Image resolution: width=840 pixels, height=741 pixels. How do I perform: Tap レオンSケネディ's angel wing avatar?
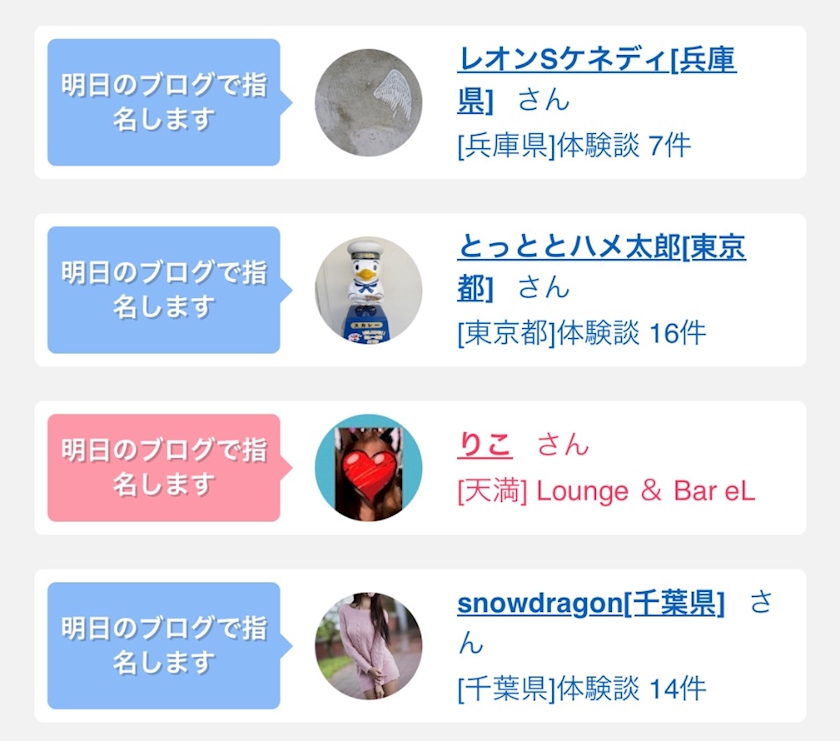369,102
